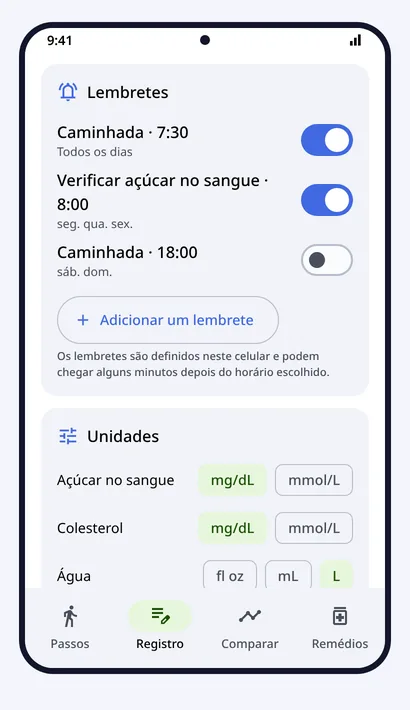Pick mg/dL for Colesterol
410x710 pixels.
[232, 528]
